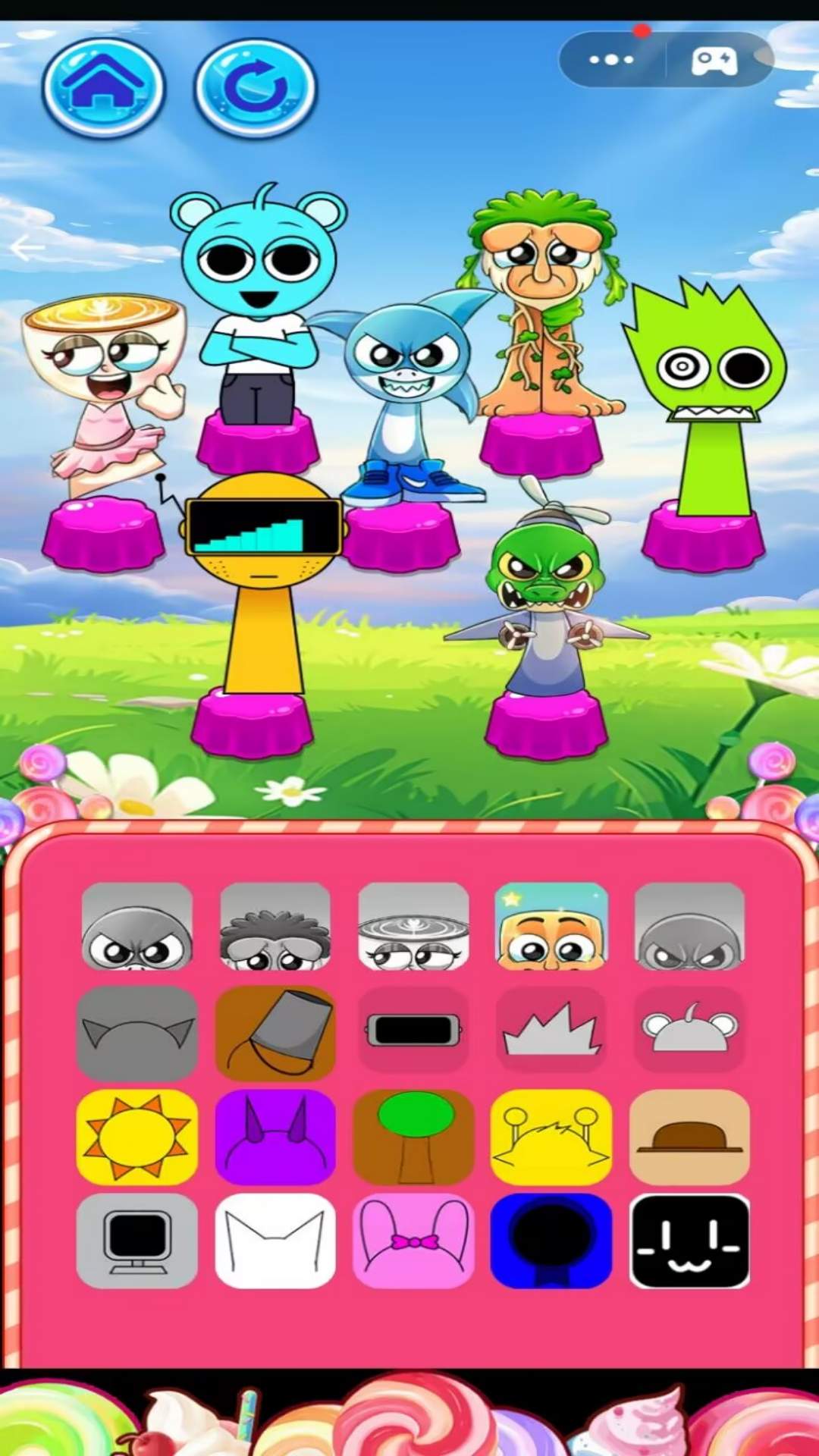Select the gray bucket head tile
This screenshot has width=819, height=1456.
point(275,1033)
